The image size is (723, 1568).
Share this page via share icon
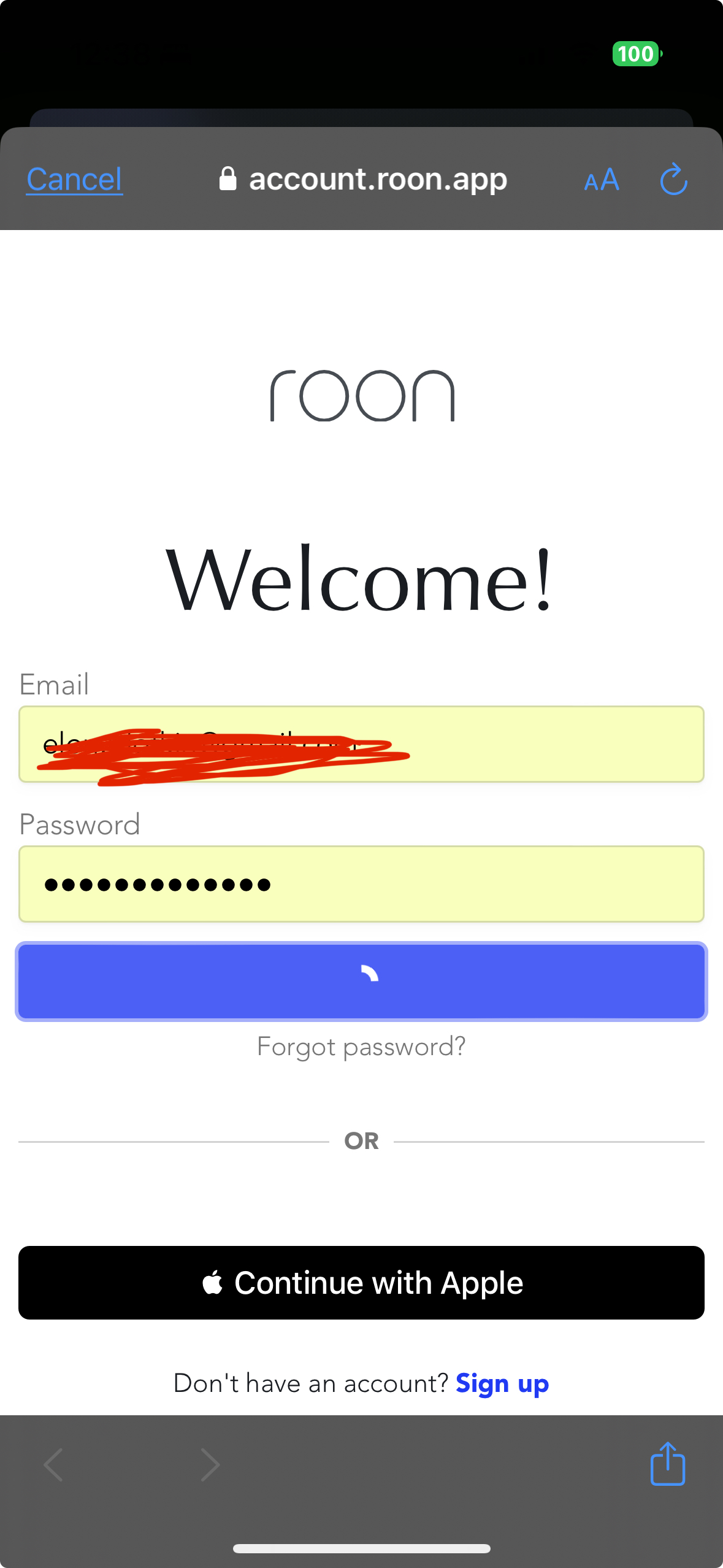(668, 1464)
